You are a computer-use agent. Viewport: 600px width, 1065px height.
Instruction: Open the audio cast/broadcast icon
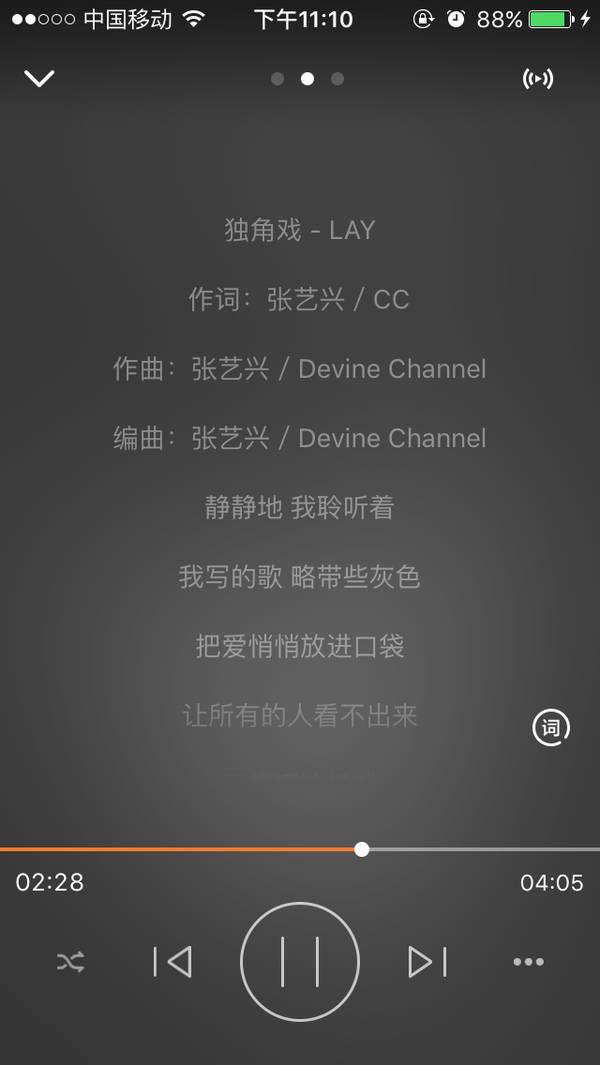point(537,79)
